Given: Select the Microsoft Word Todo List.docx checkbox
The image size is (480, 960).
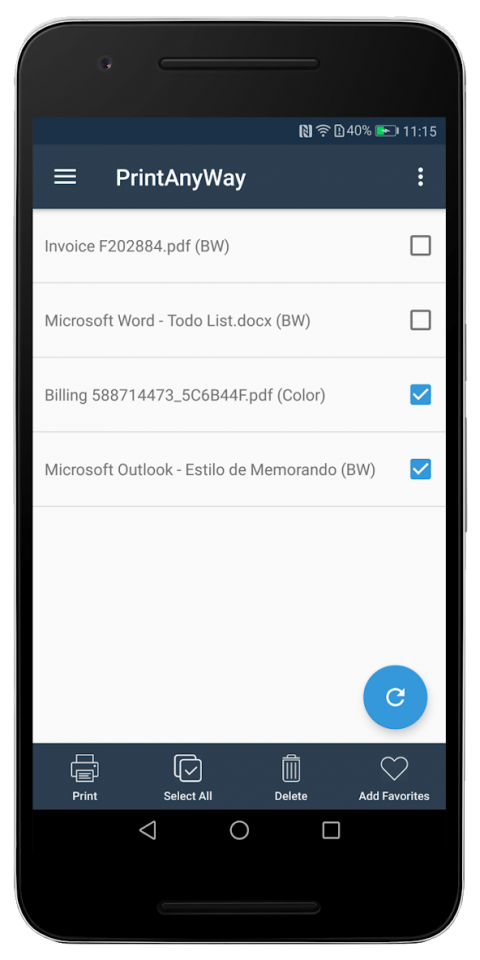Looking at the screenshot, I should pyautogui.click(x=421, y=320).
